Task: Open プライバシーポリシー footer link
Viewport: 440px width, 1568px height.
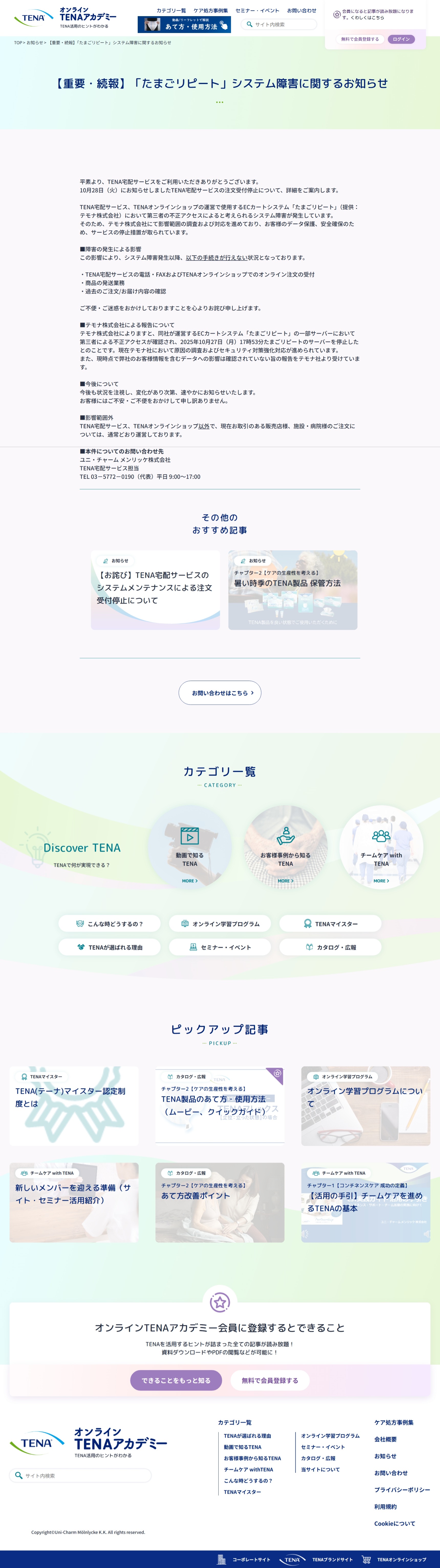Action: [x=402, y=1489]
